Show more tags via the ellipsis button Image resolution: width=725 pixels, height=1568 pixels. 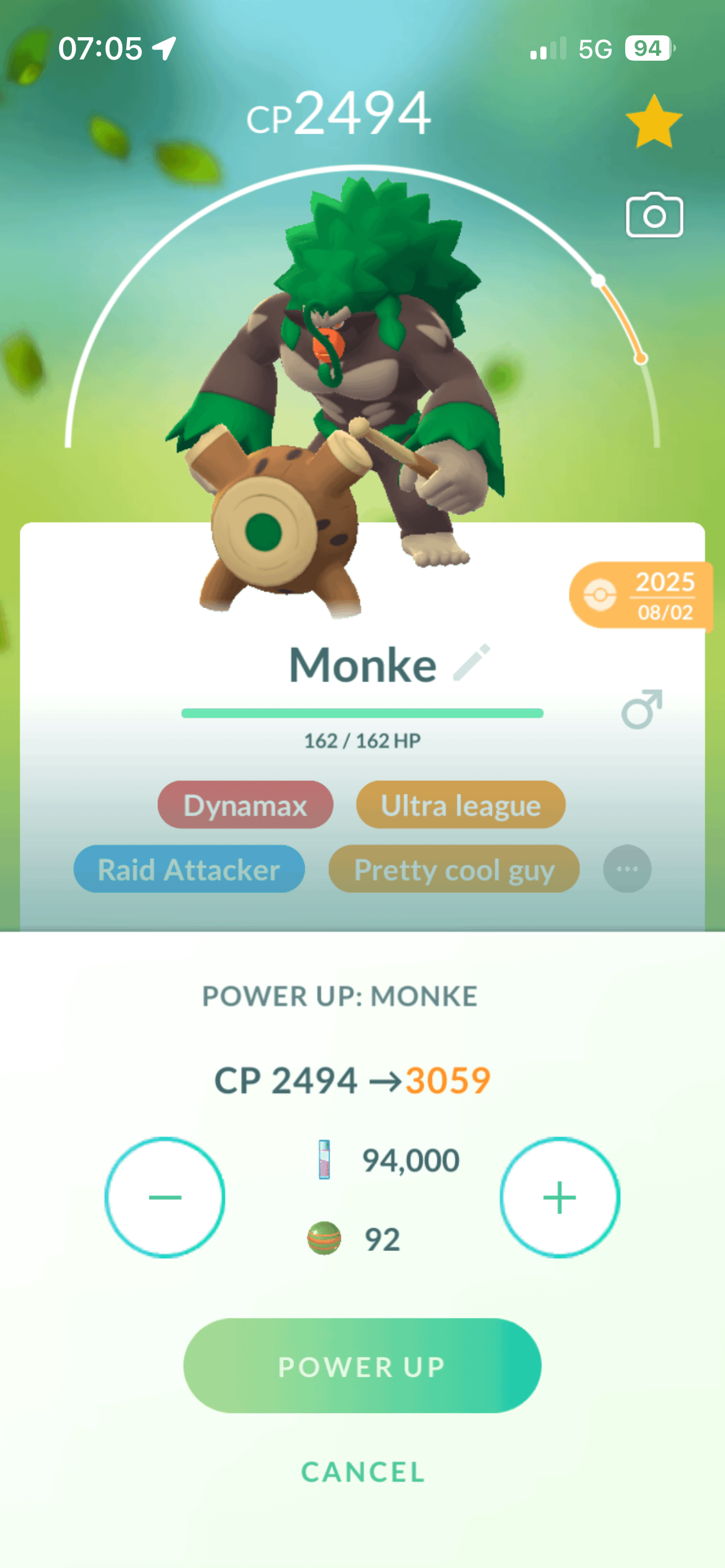(x=627, y=869)
